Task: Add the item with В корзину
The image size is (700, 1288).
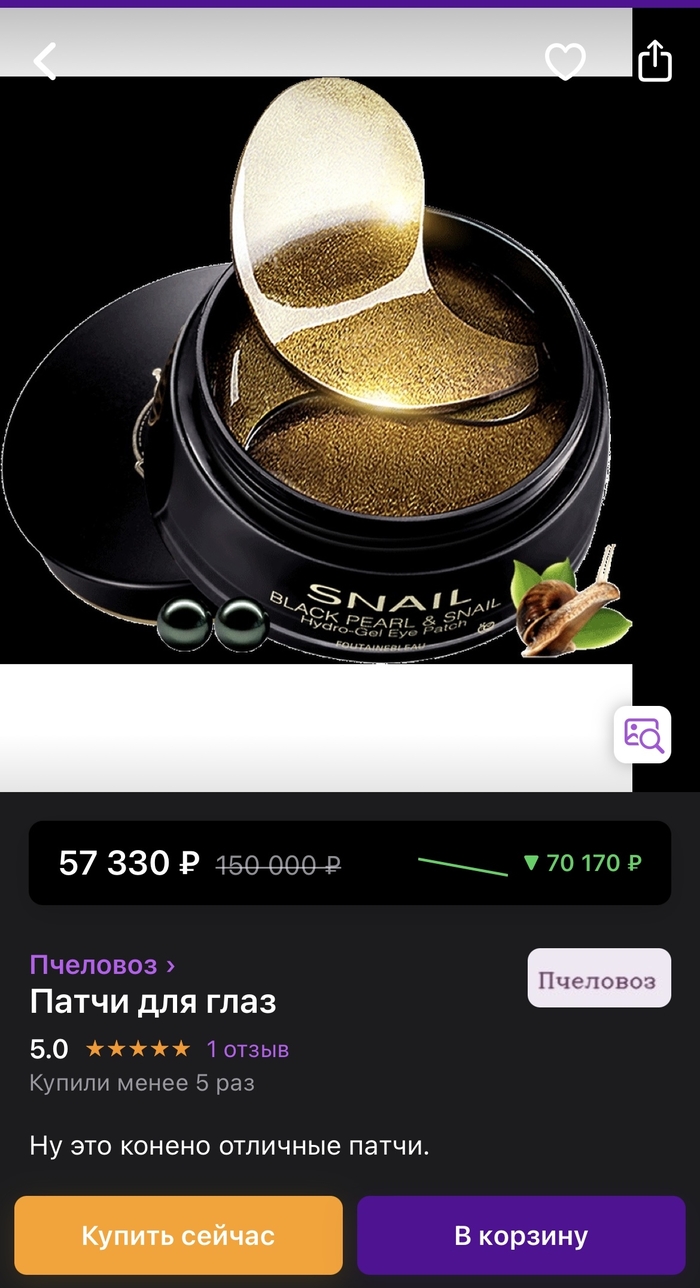Action: (521, 1235)
